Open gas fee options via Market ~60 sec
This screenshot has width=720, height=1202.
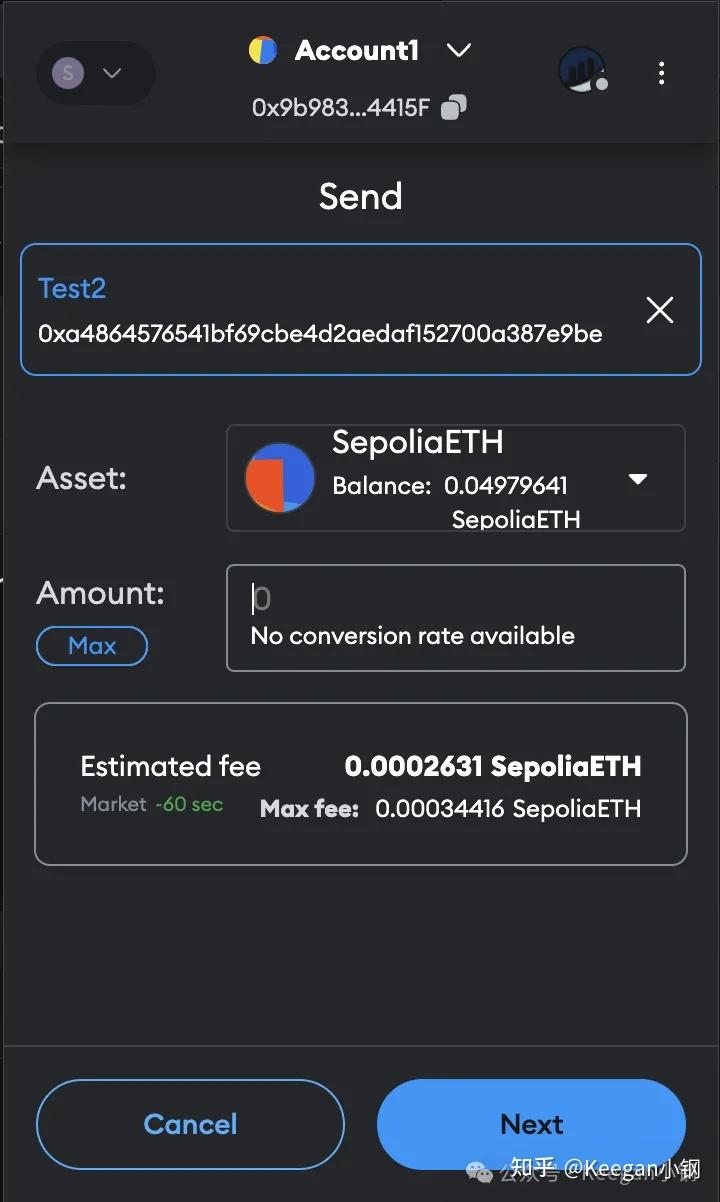(152, 803)
